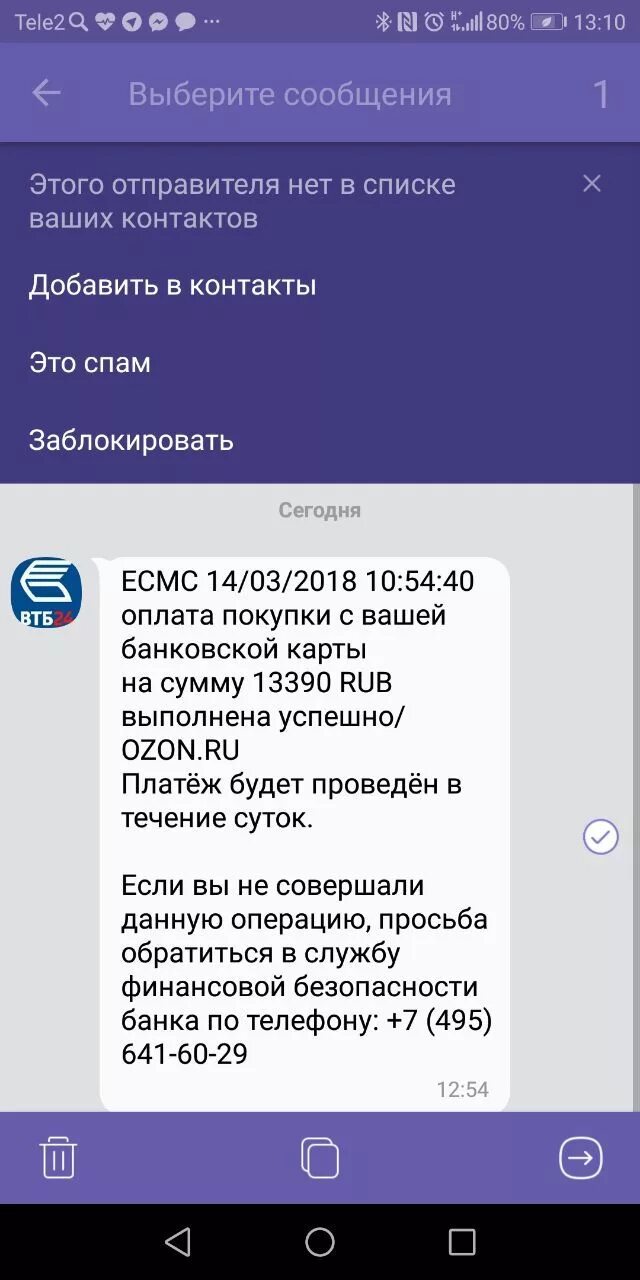Block sender with Заблокировать

click(131, 440)
